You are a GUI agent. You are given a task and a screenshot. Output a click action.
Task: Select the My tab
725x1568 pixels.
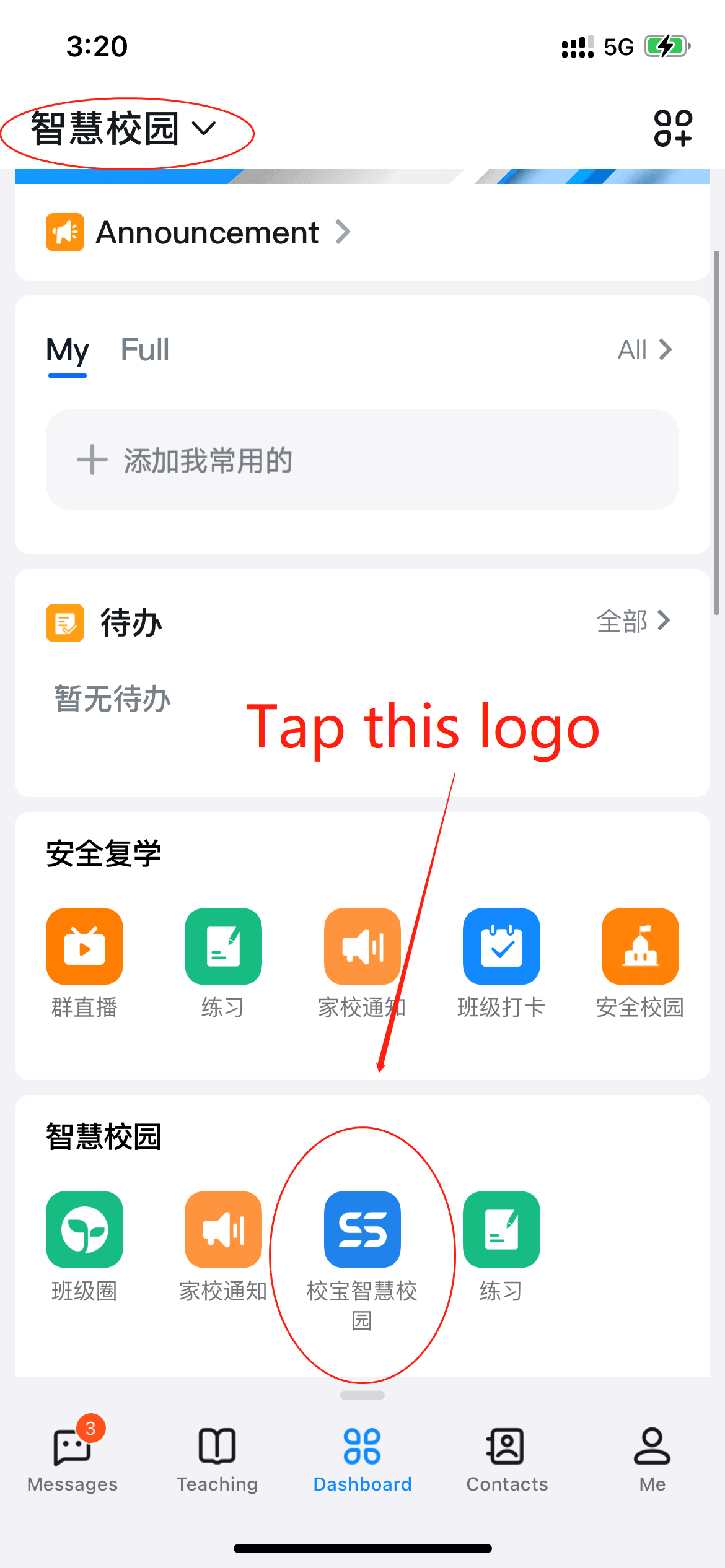click(68, 350)
